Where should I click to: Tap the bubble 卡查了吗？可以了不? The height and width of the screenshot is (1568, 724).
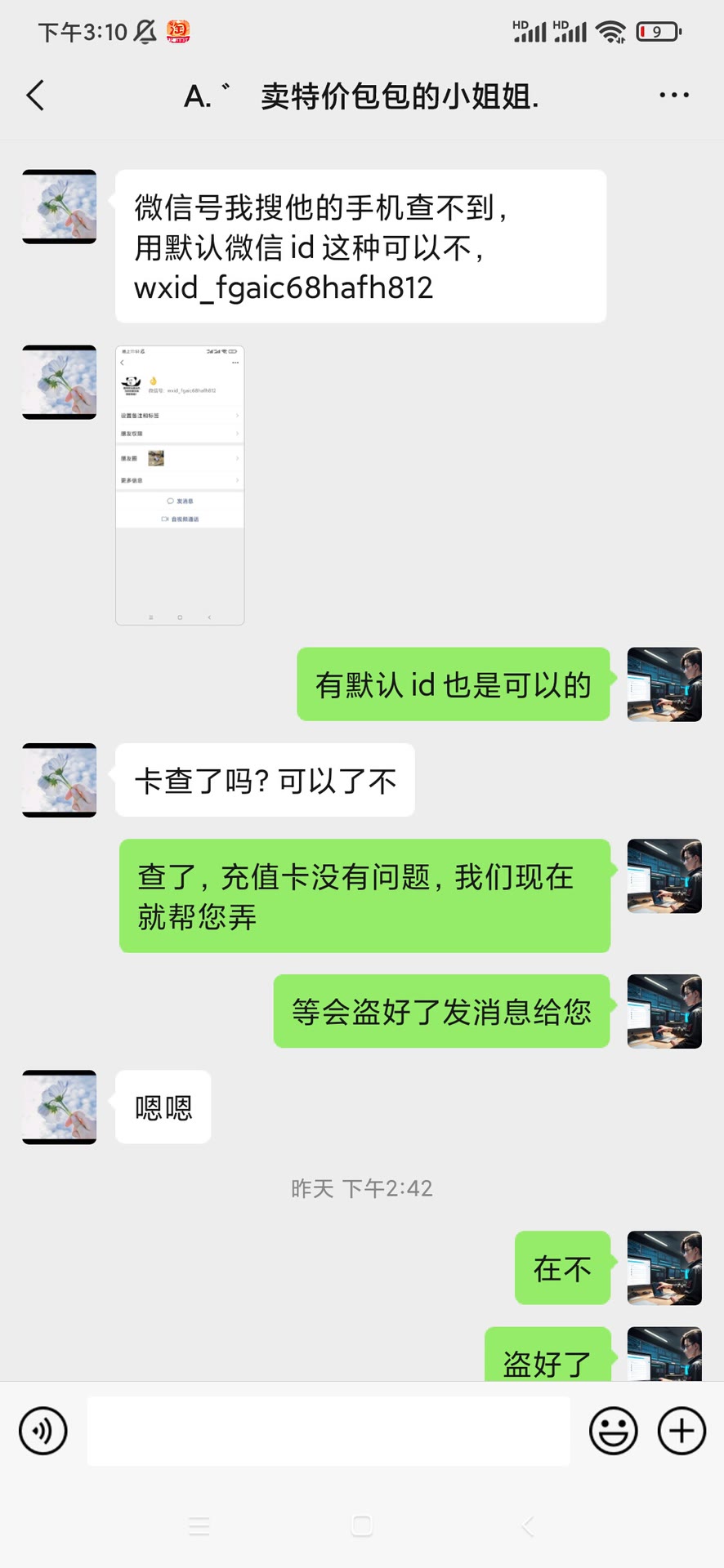[x=265, y=781]
